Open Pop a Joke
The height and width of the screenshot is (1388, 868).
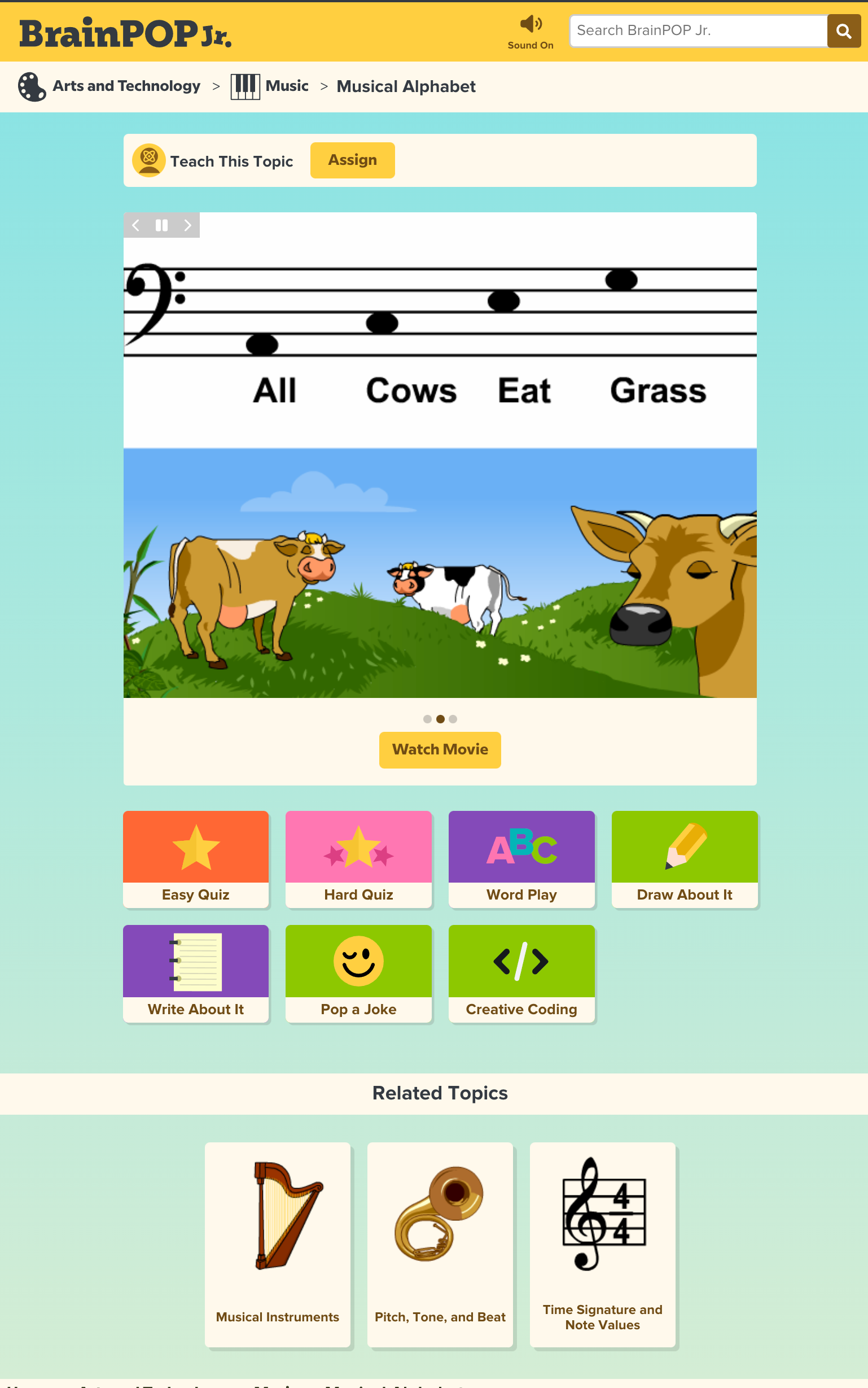point(358,973)
